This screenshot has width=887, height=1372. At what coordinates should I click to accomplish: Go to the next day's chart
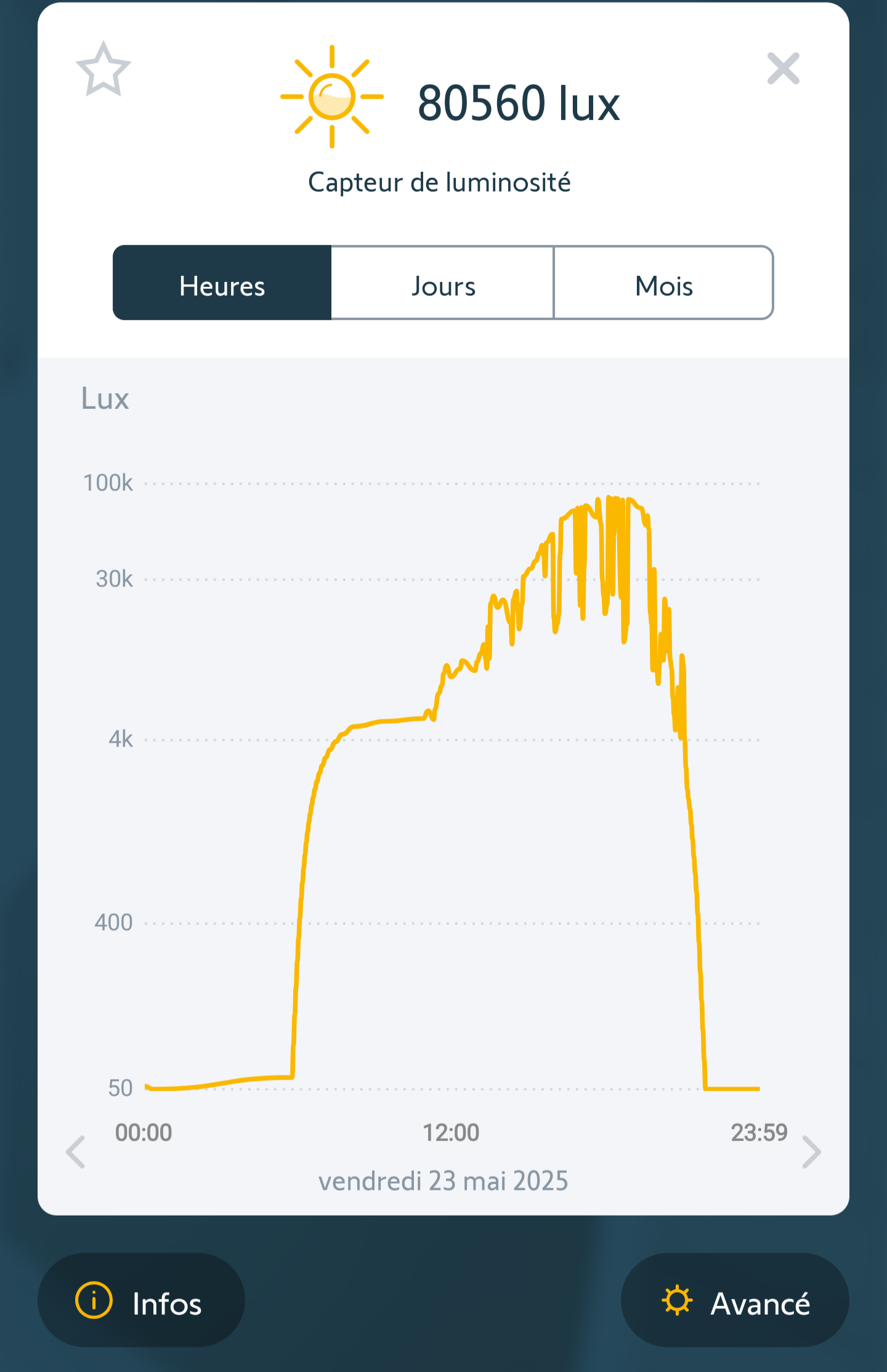click(811, 1152)
